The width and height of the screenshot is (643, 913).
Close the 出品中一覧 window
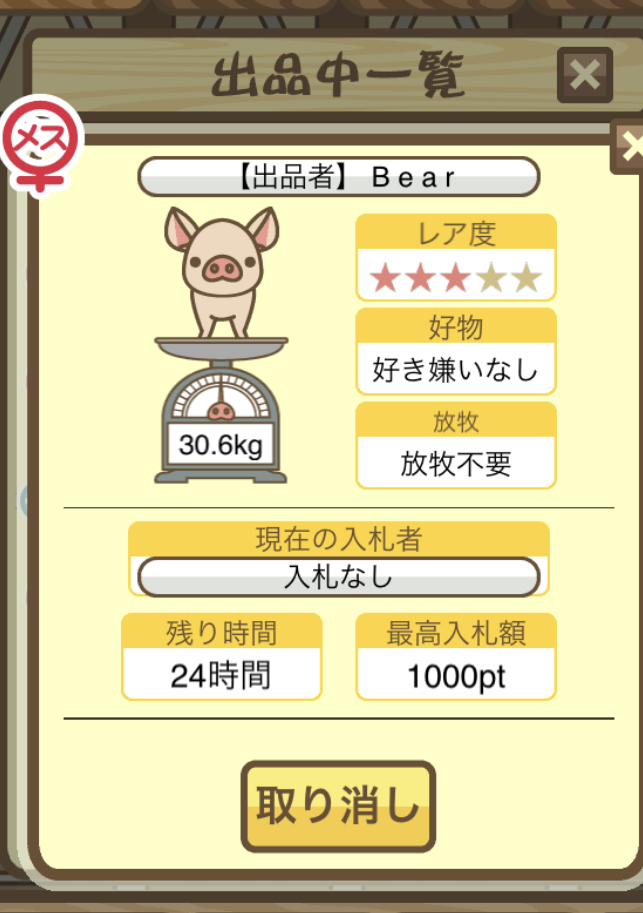tap(584, 75)
